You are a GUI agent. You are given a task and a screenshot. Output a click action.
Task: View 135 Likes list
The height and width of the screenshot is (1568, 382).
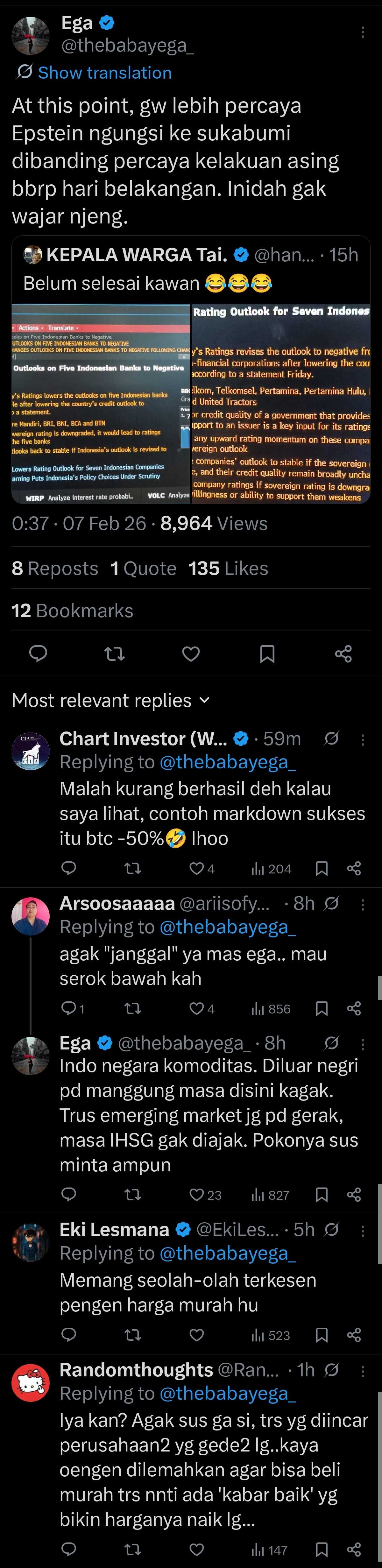[228, 568]
